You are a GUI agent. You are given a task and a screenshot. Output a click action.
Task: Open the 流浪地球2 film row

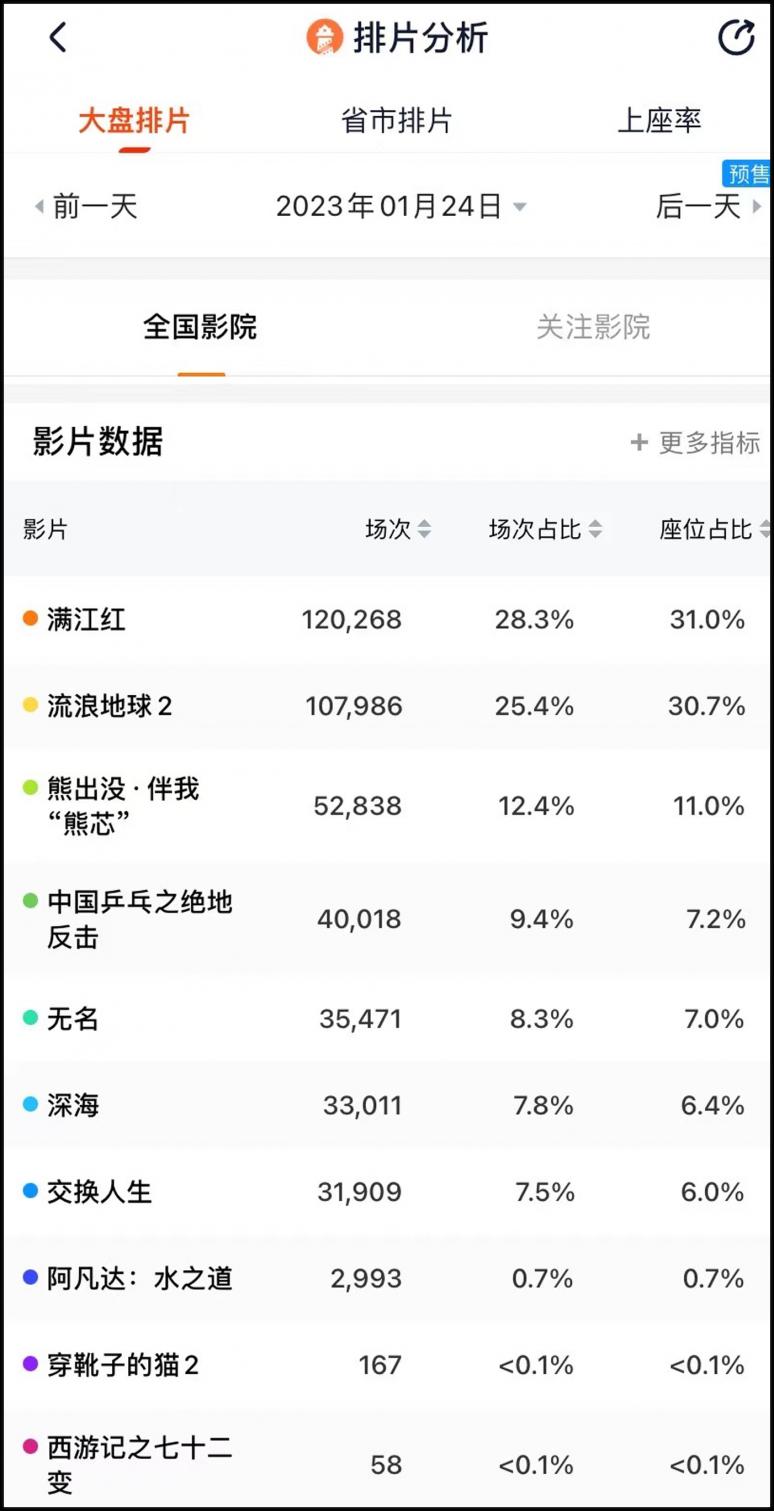pos(387,706)
